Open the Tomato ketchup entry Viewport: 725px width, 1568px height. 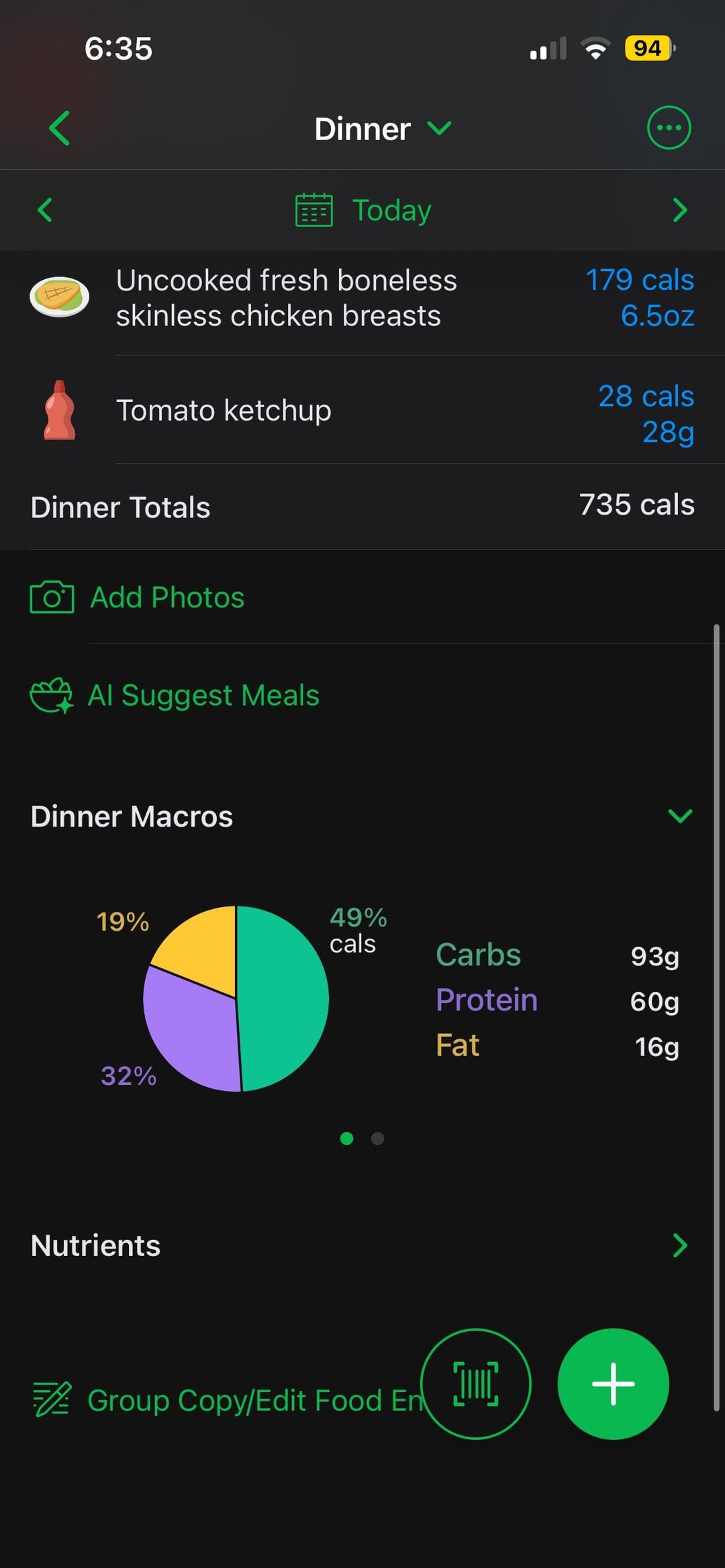[x=362, y=411]
